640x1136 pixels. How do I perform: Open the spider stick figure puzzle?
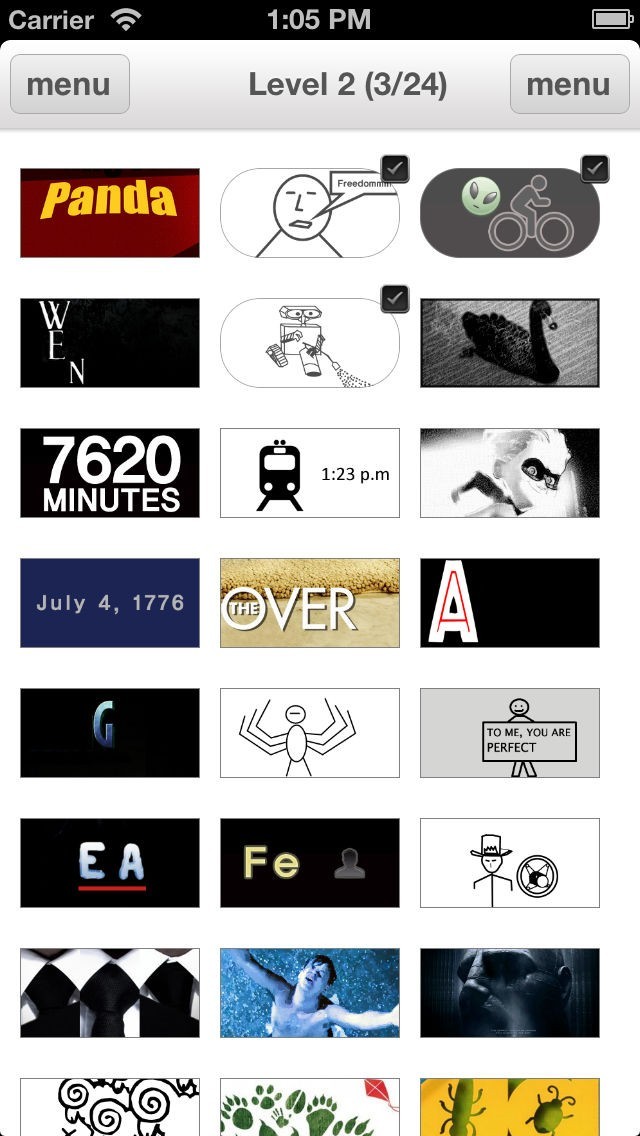pyautogui.click(x=309, y=733)
